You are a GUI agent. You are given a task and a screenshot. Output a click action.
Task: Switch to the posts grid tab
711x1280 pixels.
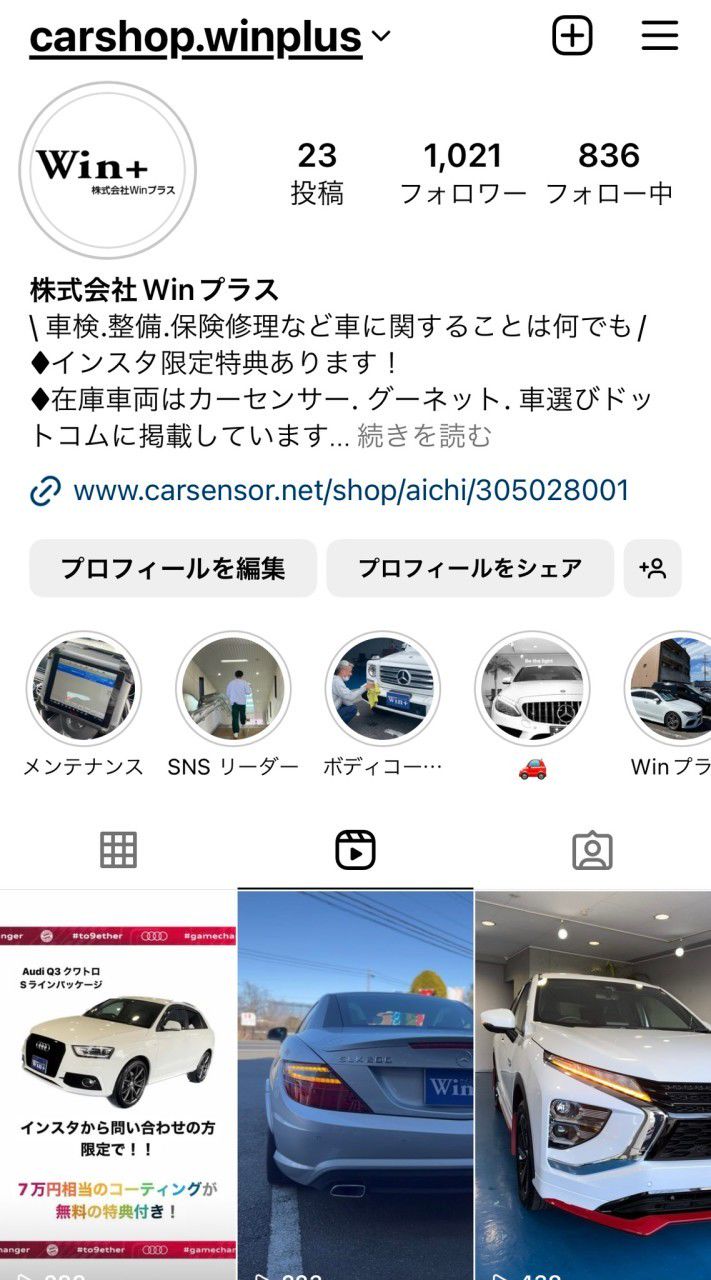(x=118, y=850)
